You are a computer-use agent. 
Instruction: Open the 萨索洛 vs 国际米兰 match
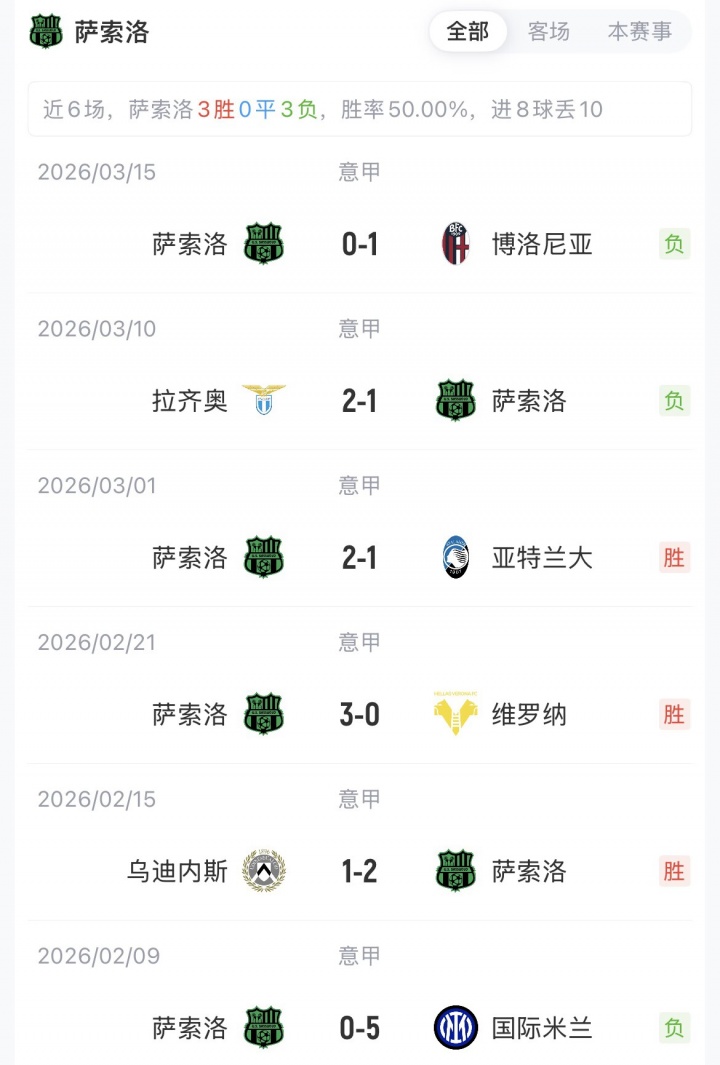click(360, 1028)
